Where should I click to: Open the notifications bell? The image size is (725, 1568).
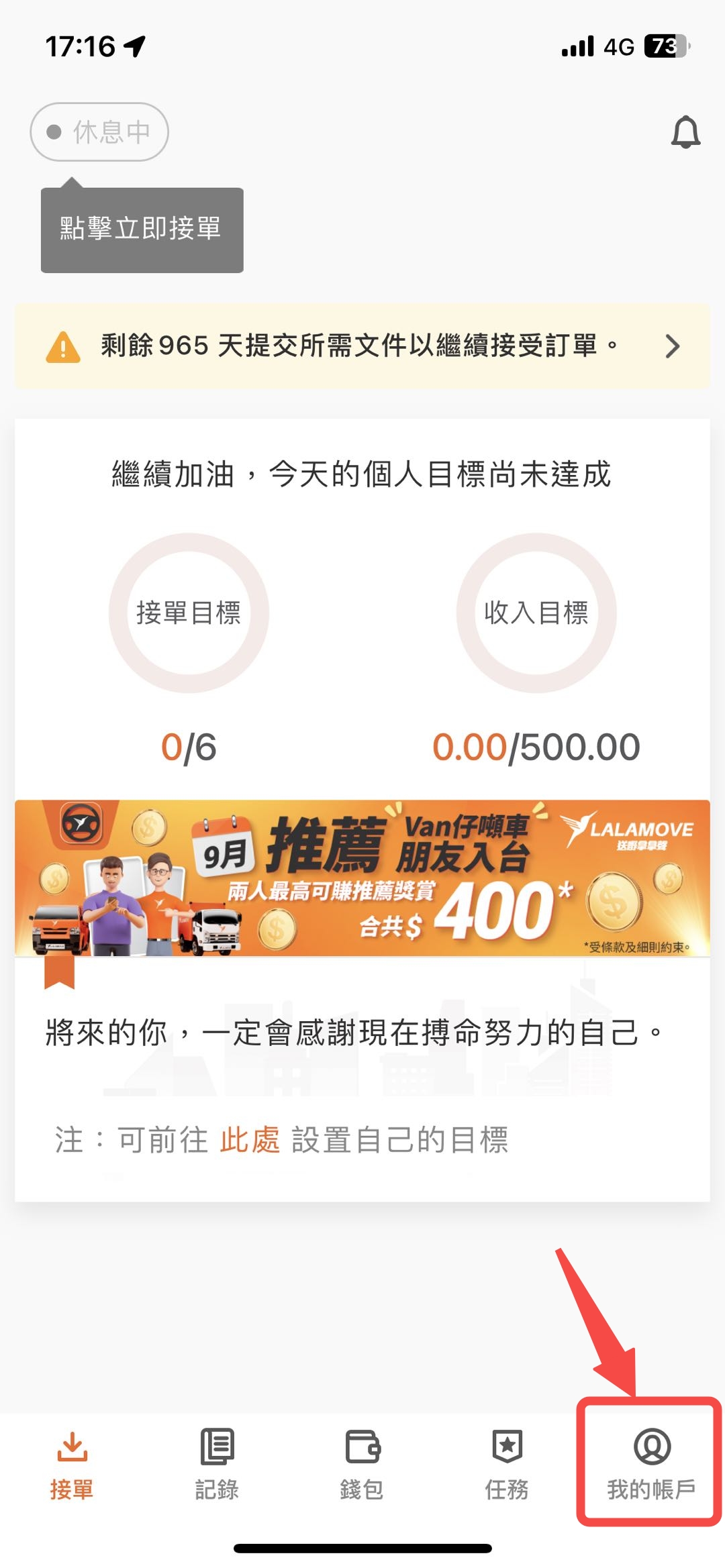click(685, 132)
